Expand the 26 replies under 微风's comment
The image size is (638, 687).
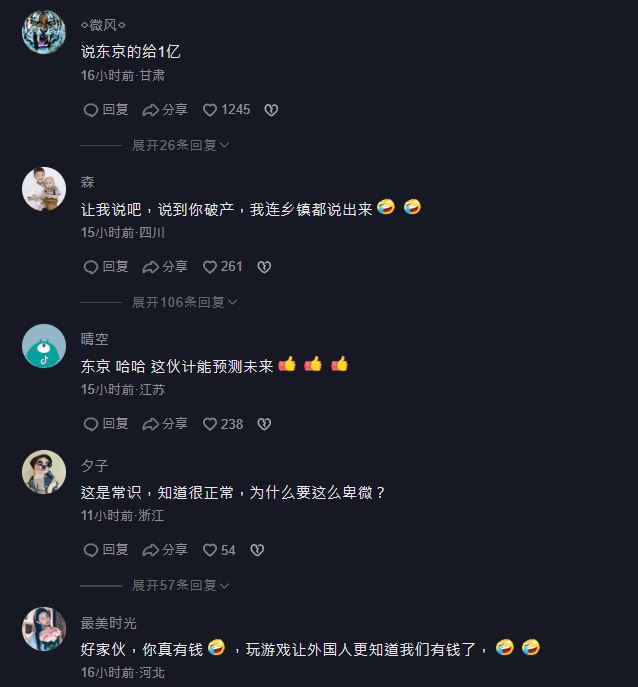pos(180,145)
